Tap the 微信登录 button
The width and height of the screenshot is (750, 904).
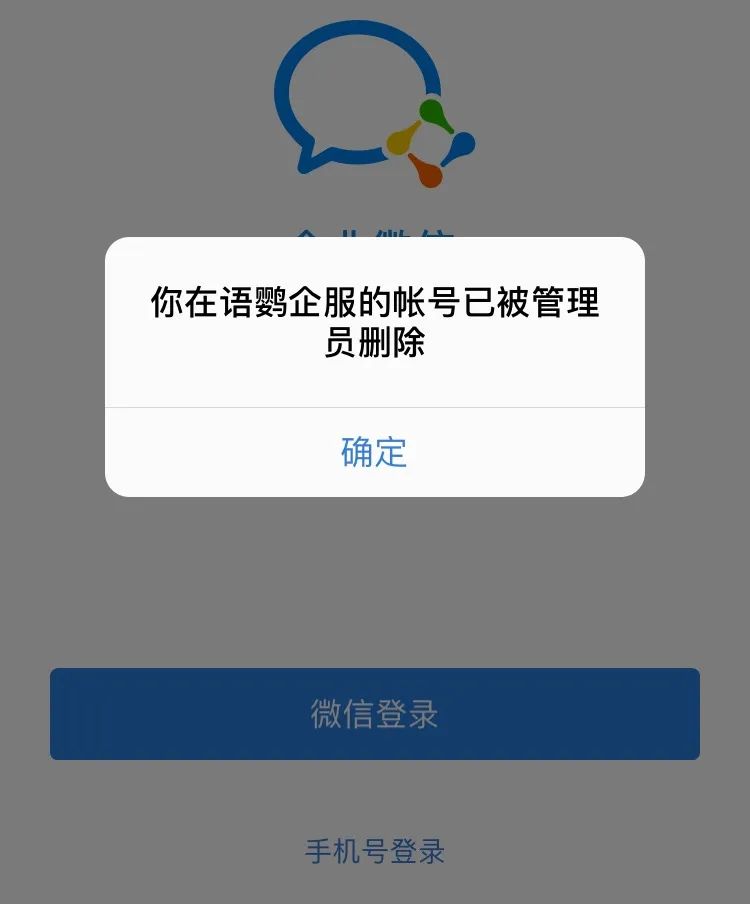click(x=374, y=714)
